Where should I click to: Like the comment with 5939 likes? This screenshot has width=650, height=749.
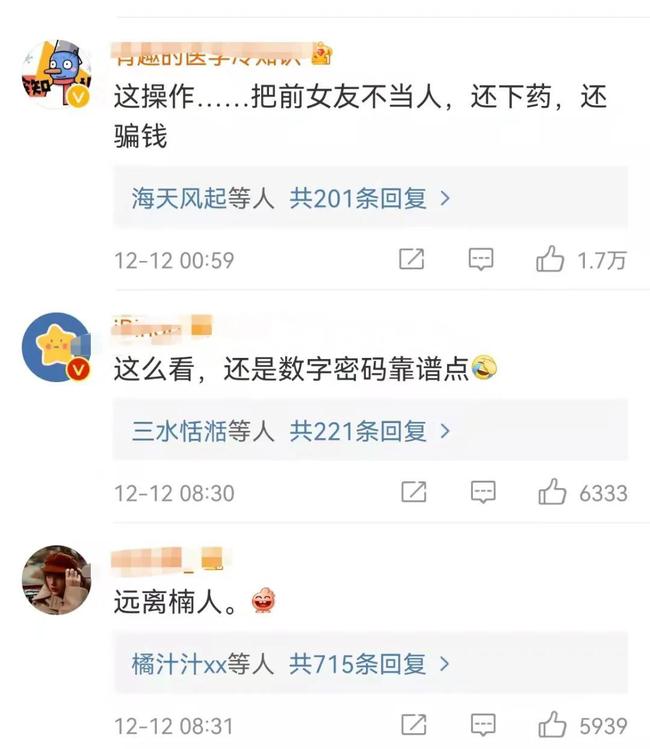(x=551, y=724)
